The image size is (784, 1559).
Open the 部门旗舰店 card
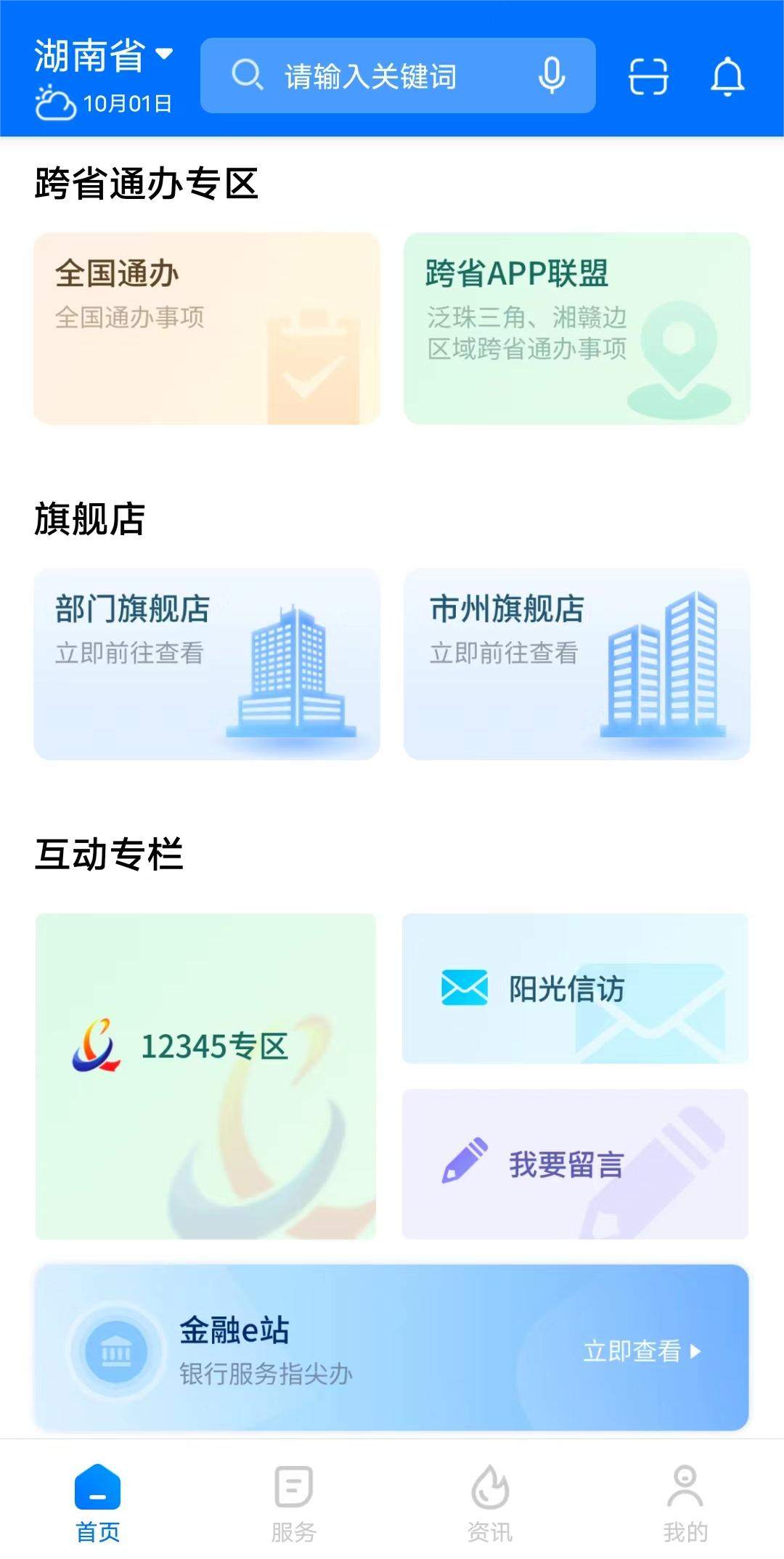(207, 664)
